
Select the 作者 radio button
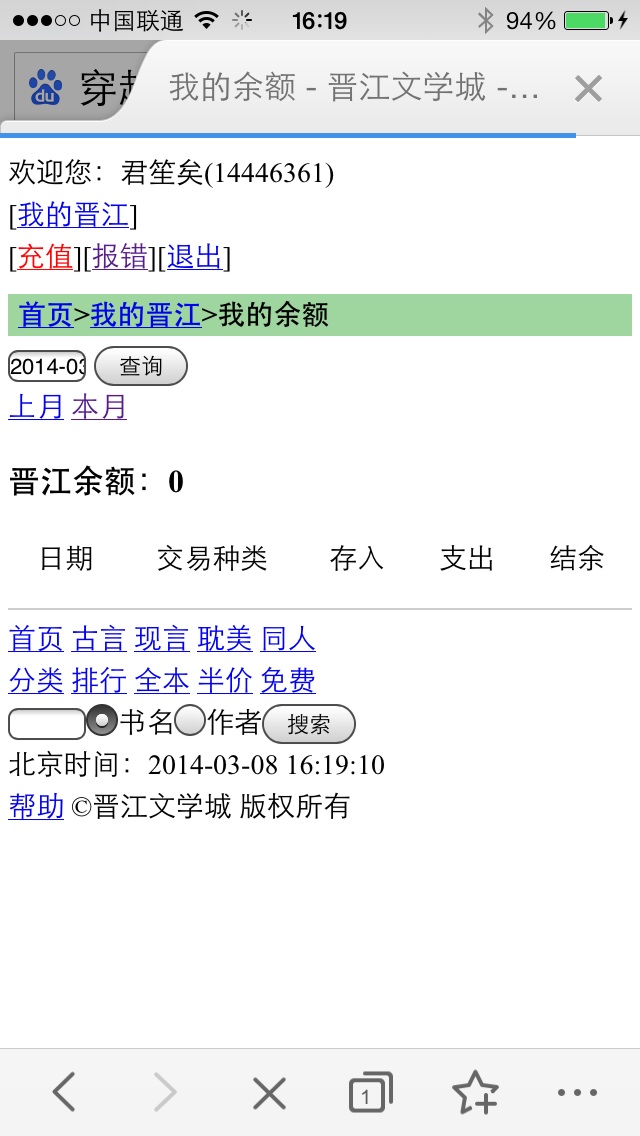click(191, 720)
